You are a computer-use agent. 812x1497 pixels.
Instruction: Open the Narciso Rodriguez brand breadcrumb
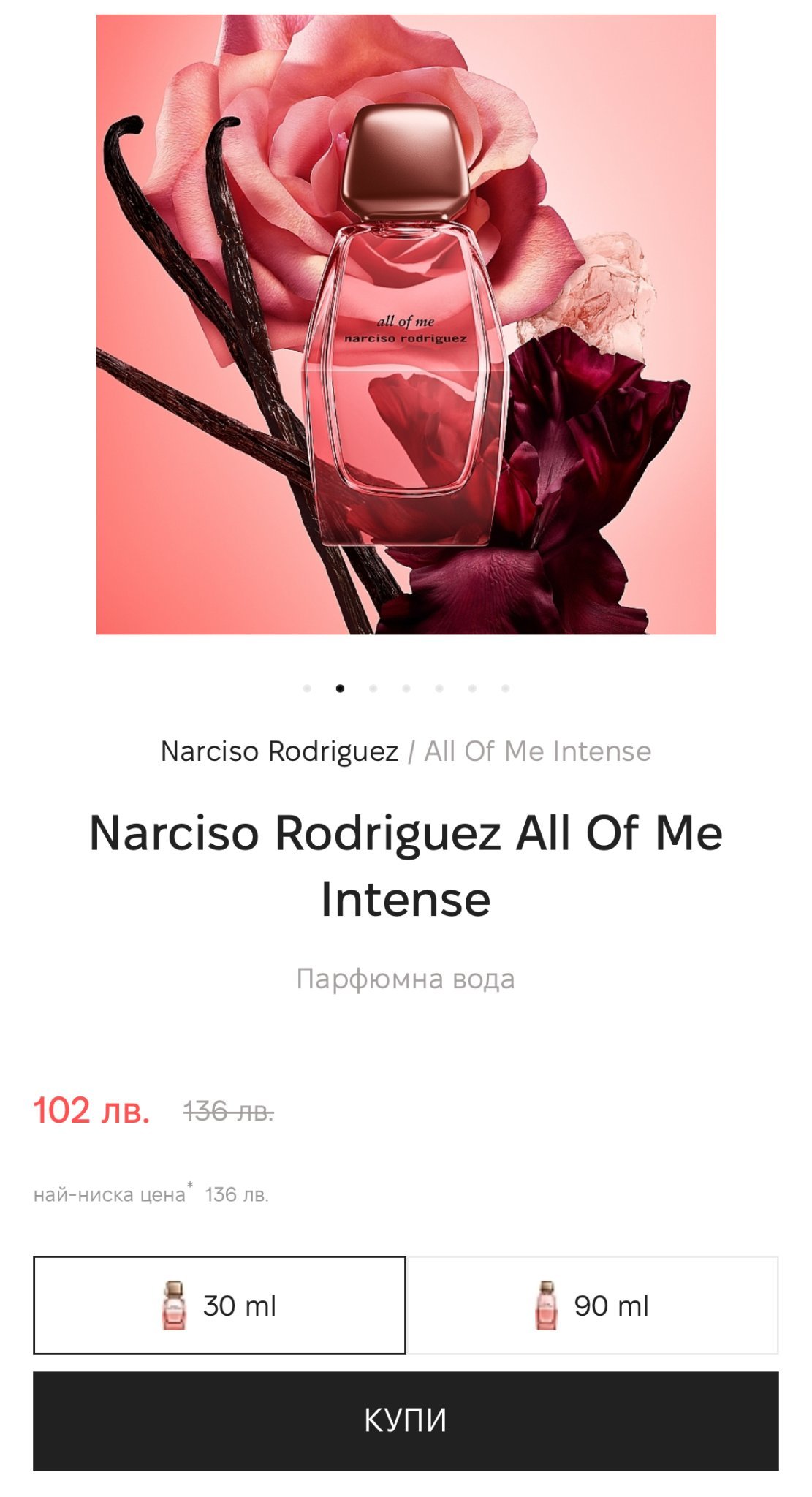(x=279, y=751)
